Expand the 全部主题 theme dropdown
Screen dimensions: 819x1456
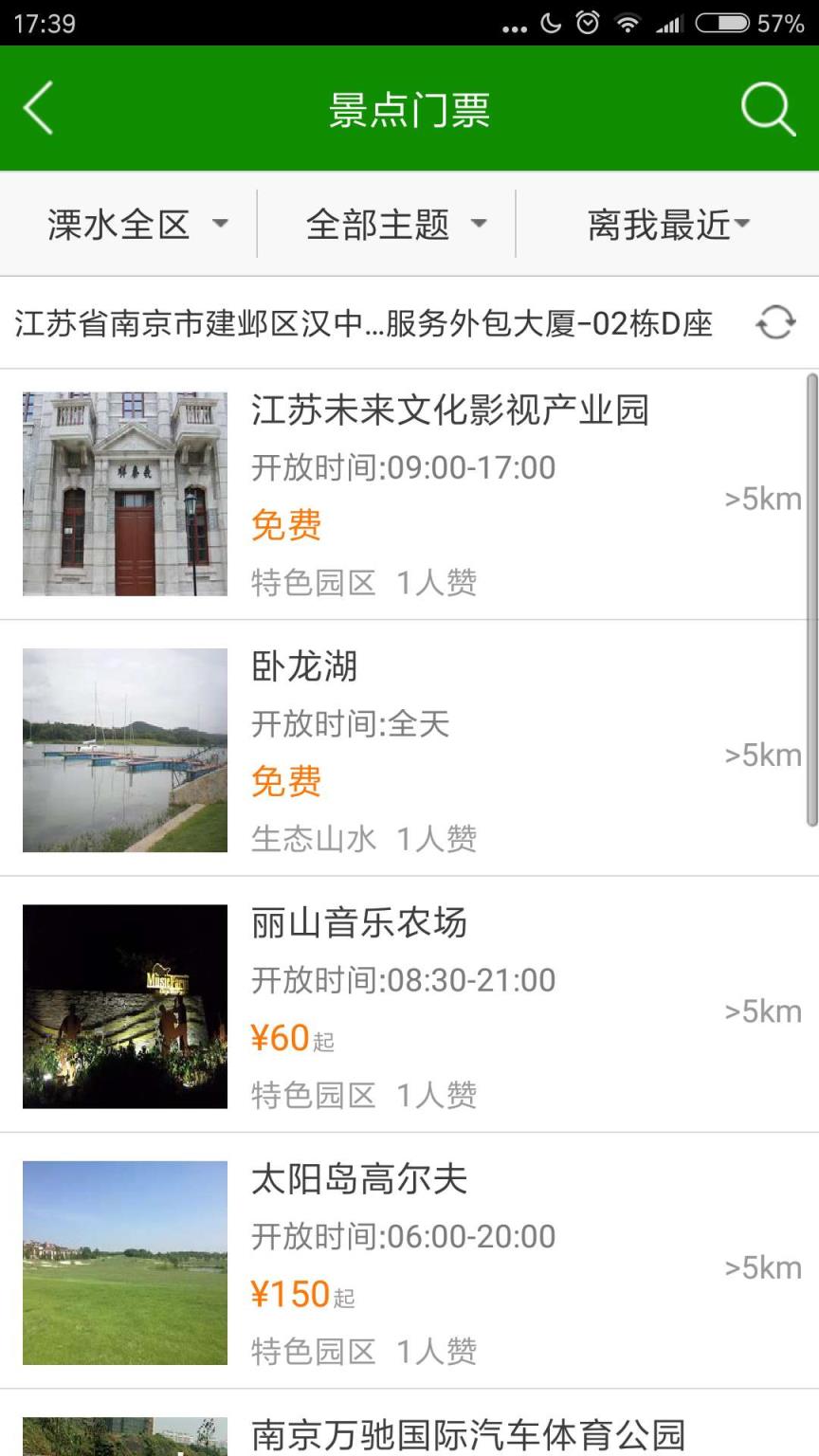click(x=393, y=224)
